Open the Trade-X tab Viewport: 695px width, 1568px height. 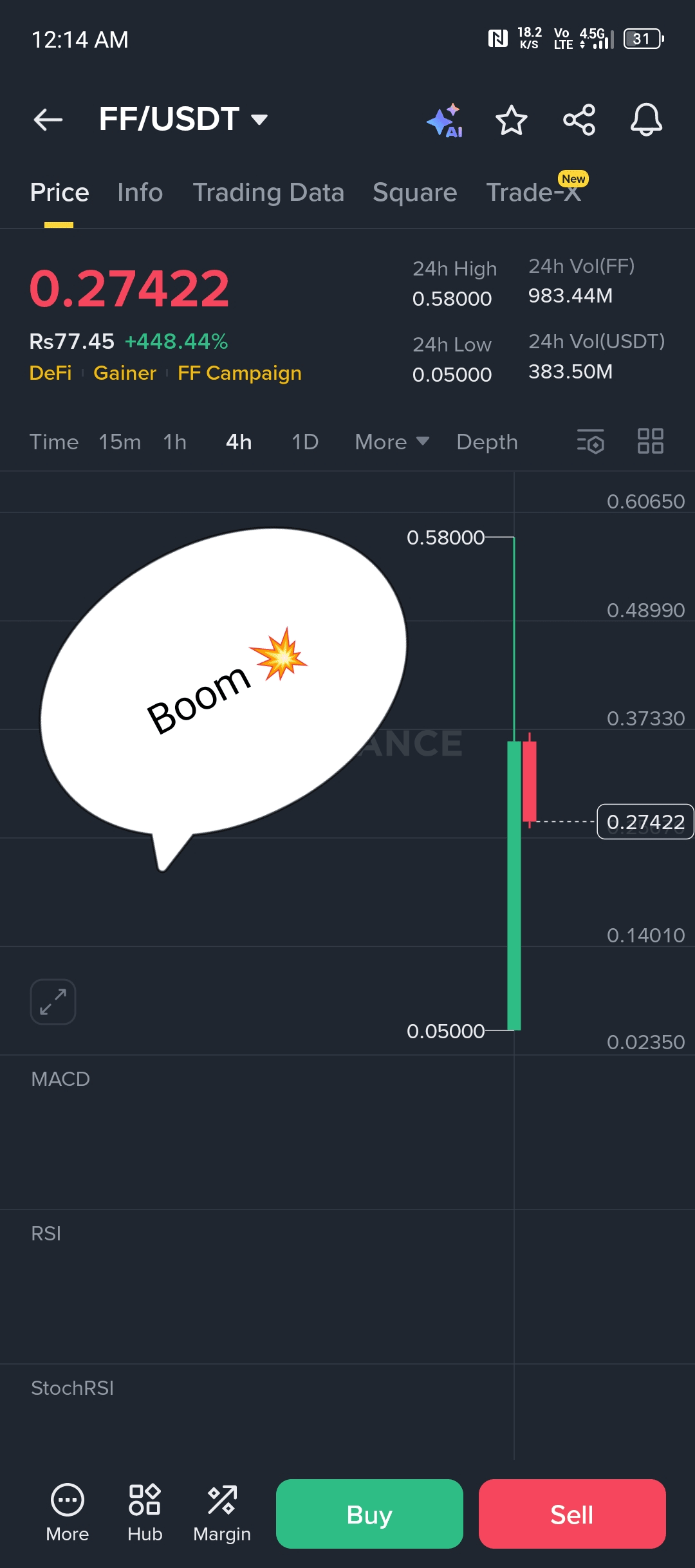pyautogui.click(x=534, y=191)
